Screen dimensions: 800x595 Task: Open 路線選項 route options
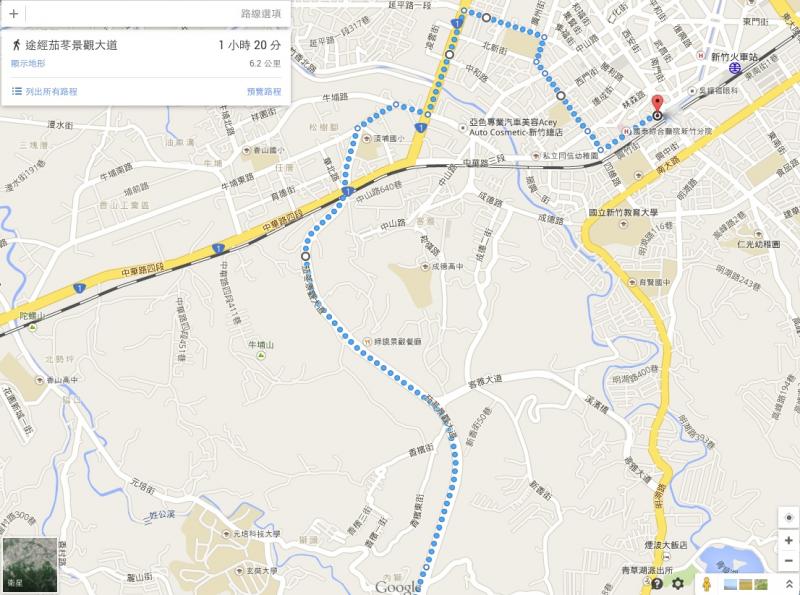point(260,14)
